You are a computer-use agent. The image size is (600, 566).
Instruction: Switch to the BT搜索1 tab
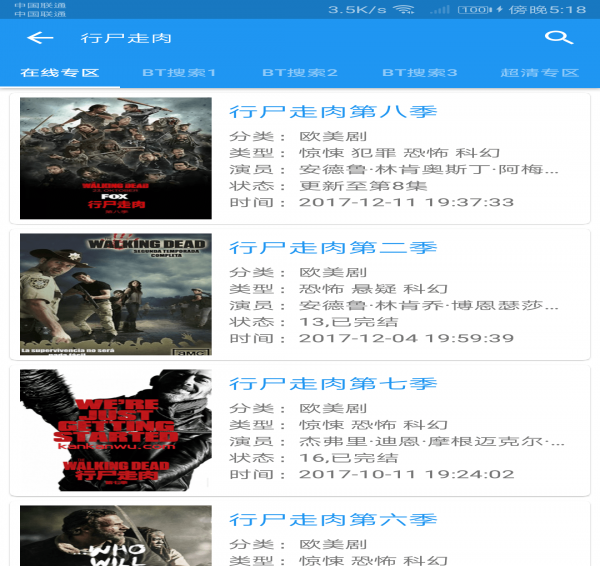180,73
